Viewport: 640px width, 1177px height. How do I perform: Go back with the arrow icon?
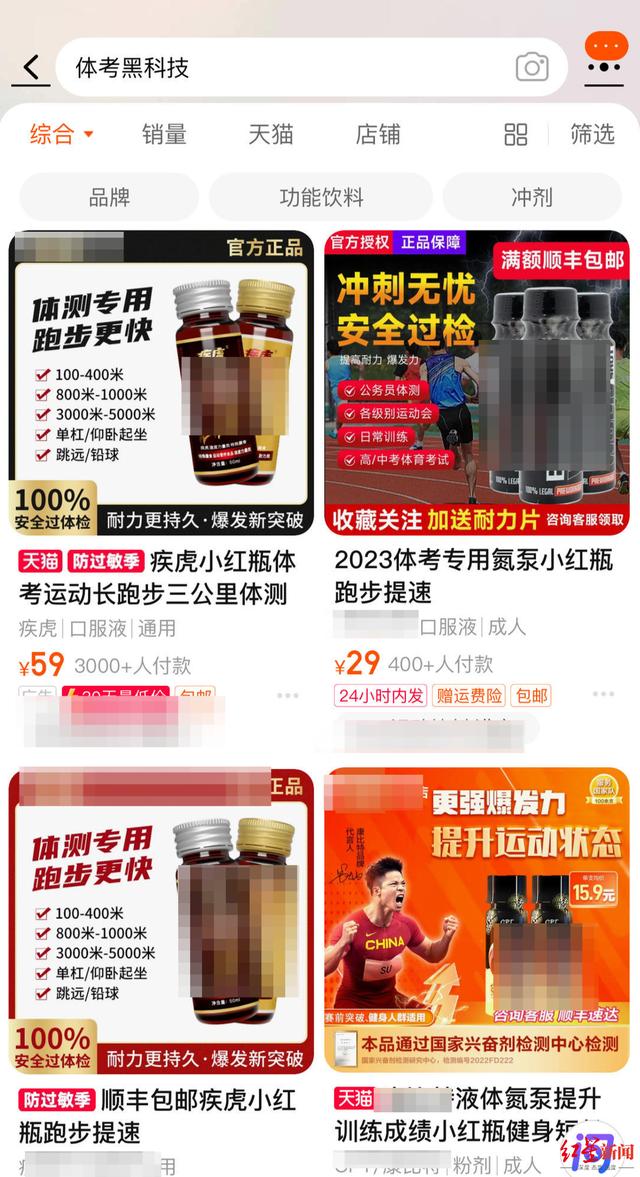[31, 68]
